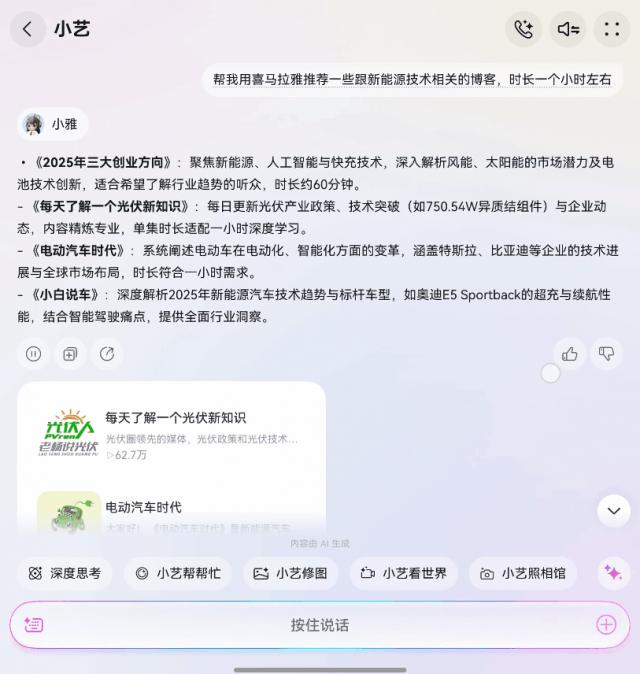This screenshot has width=640, height=674.
Task: Like this answer with thumbs up
Action: (x=570, y=353)
